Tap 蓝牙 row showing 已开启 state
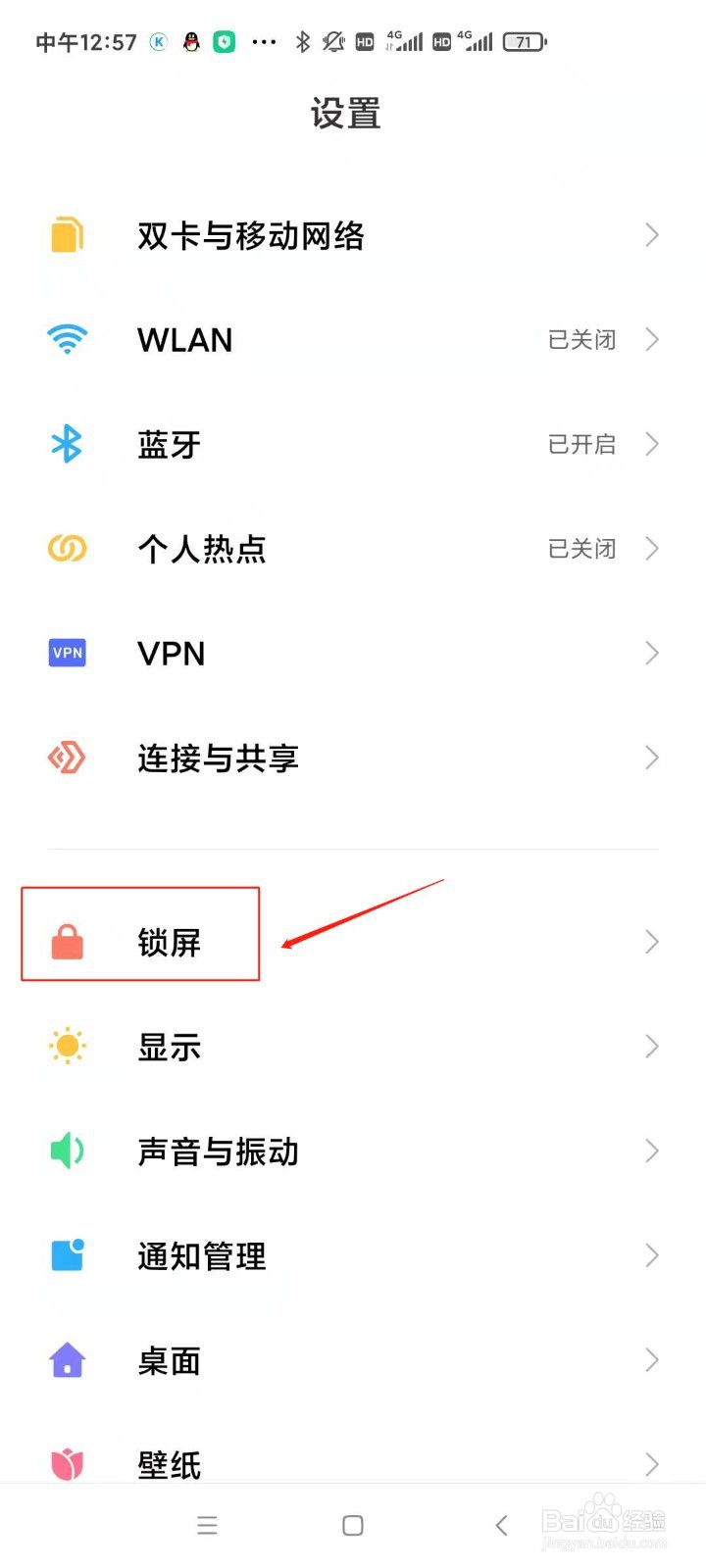 tap(353, 444)
